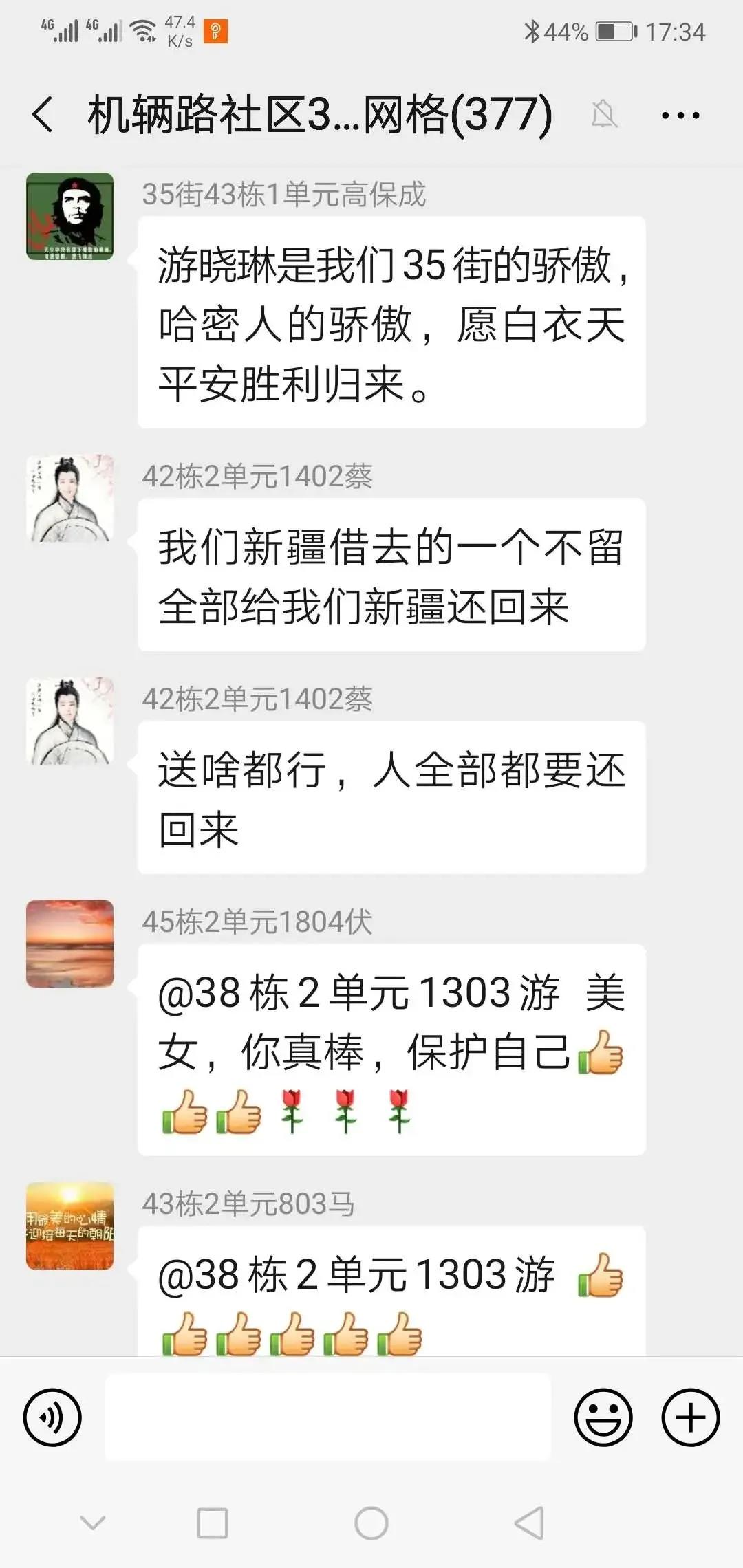The image size is (743, 1568).
Task: Open the emoji picker
Action: (x=603, y=1417)
